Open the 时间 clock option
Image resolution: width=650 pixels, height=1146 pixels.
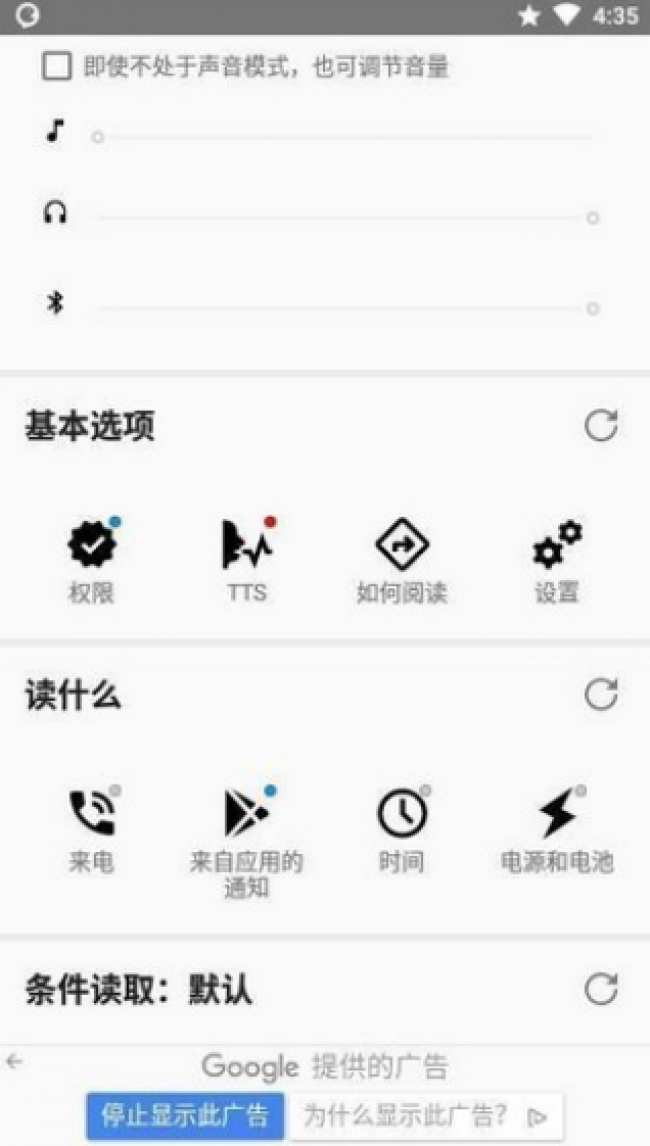click(401, 830)
